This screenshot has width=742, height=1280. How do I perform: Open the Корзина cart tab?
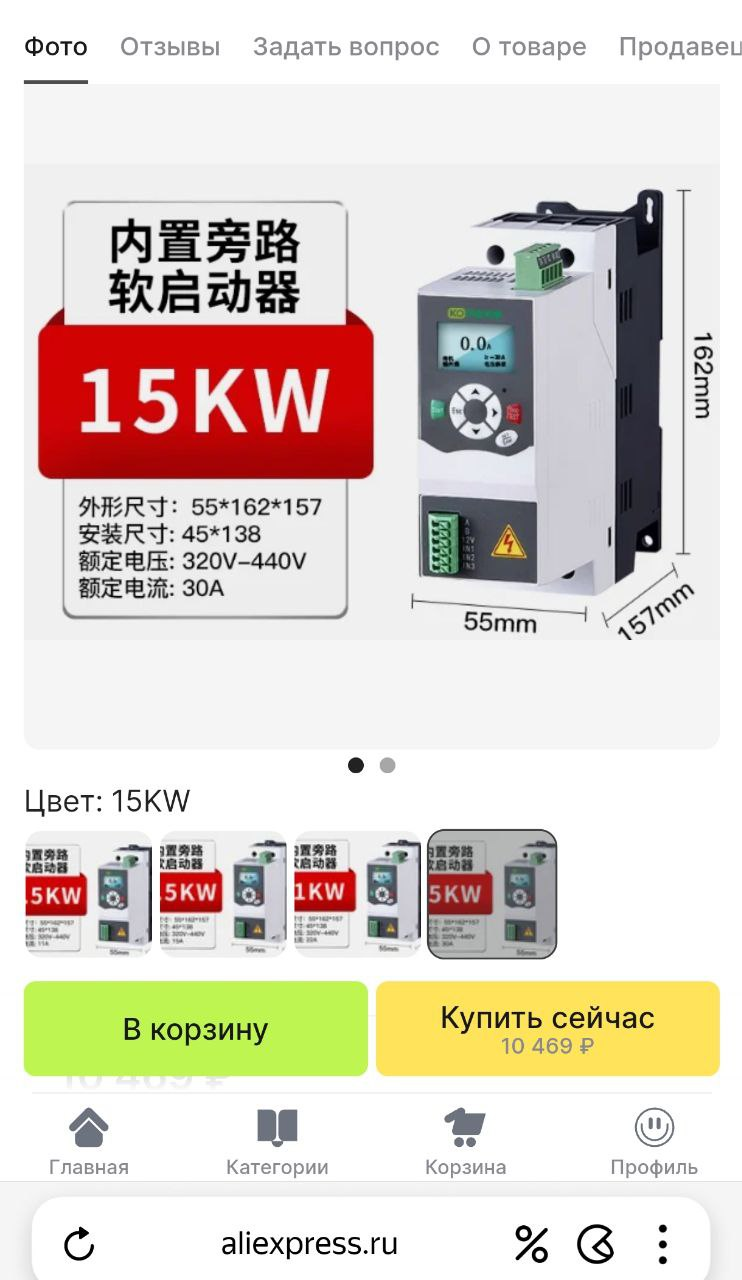click(465, 1142)
